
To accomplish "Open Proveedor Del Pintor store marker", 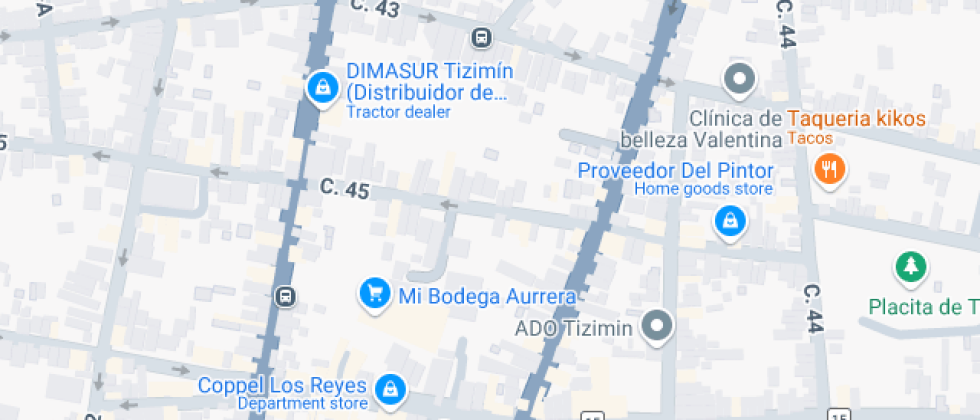I will click(730, 221).
